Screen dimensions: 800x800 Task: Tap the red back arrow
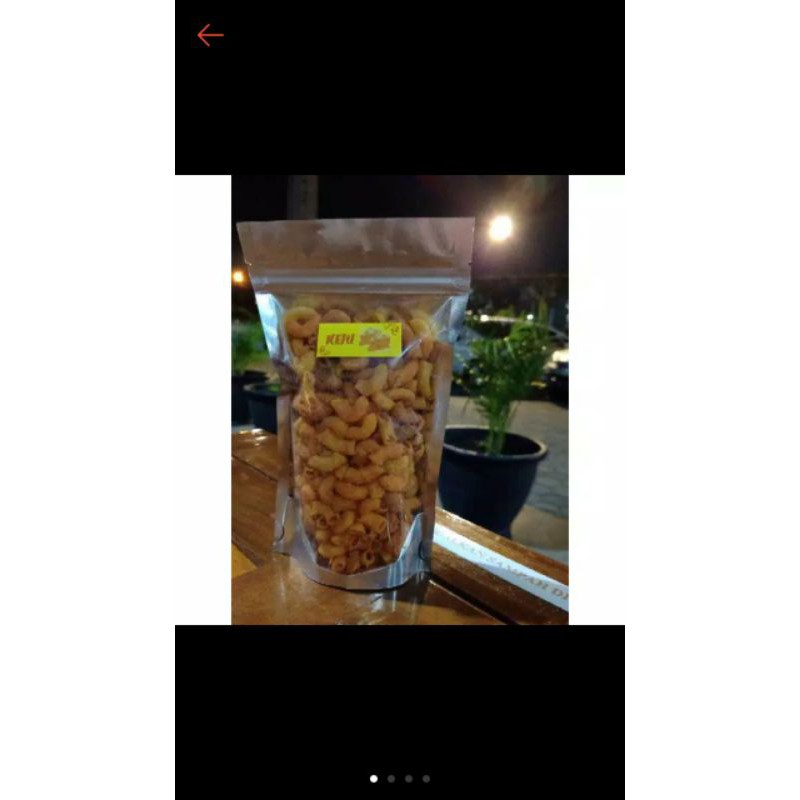click(x=210, y=35)
